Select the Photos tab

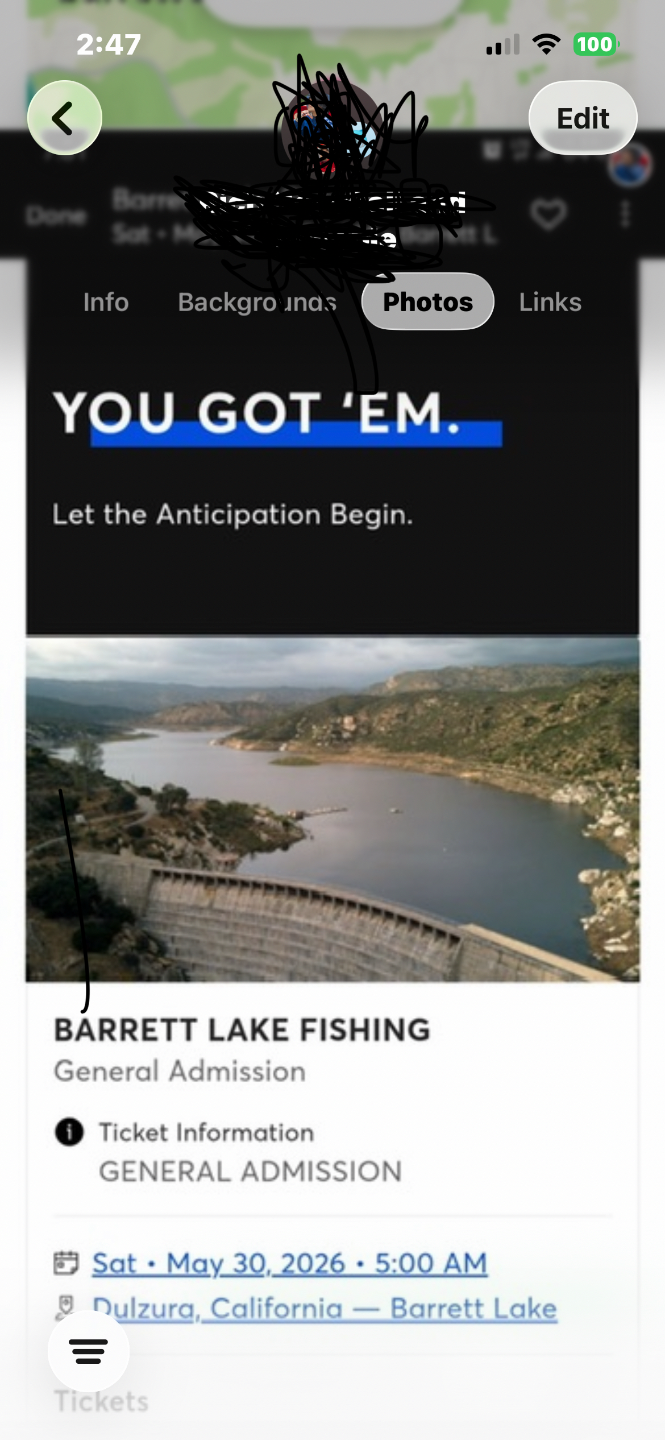(x=428, y=302)
